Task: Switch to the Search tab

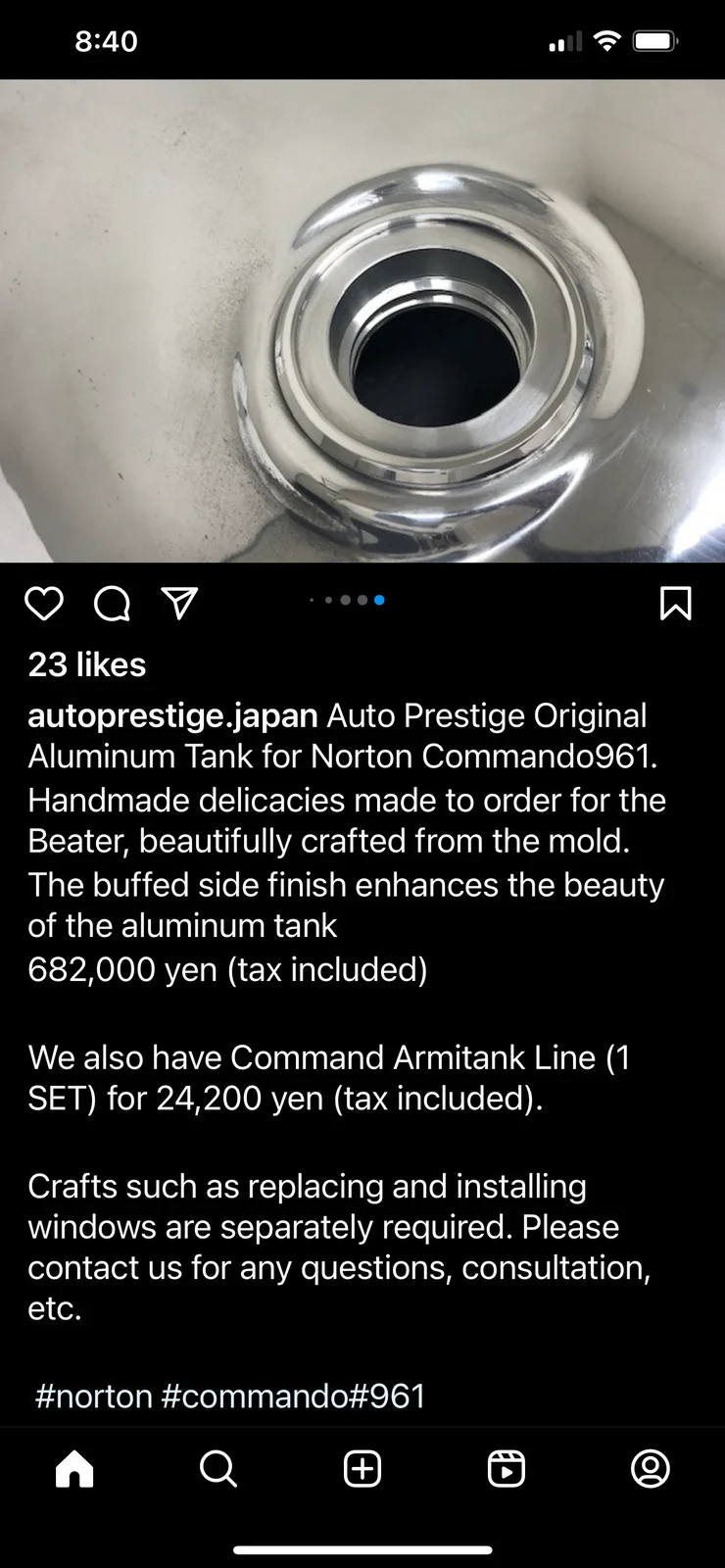Action: click(218, 1469)
